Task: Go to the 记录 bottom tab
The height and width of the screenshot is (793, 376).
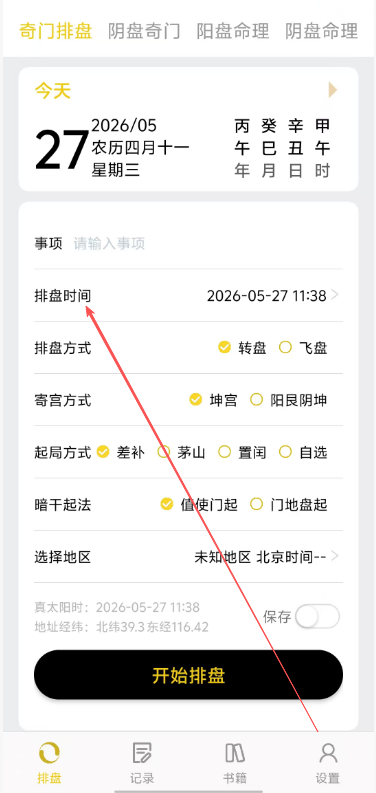Action: click(x=142, y=763)
